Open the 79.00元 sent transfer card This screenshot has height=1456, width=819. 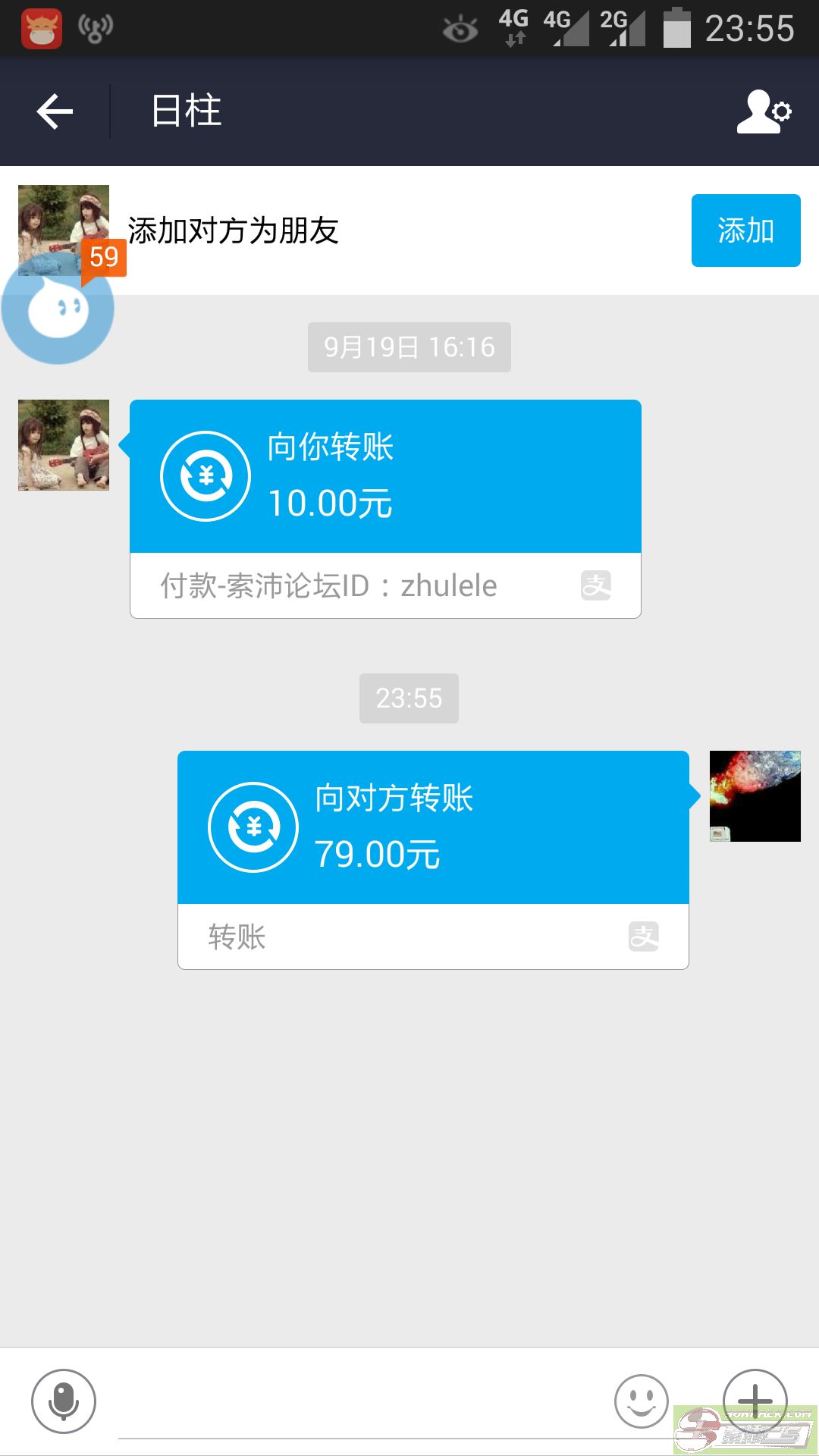coord(433,860)
